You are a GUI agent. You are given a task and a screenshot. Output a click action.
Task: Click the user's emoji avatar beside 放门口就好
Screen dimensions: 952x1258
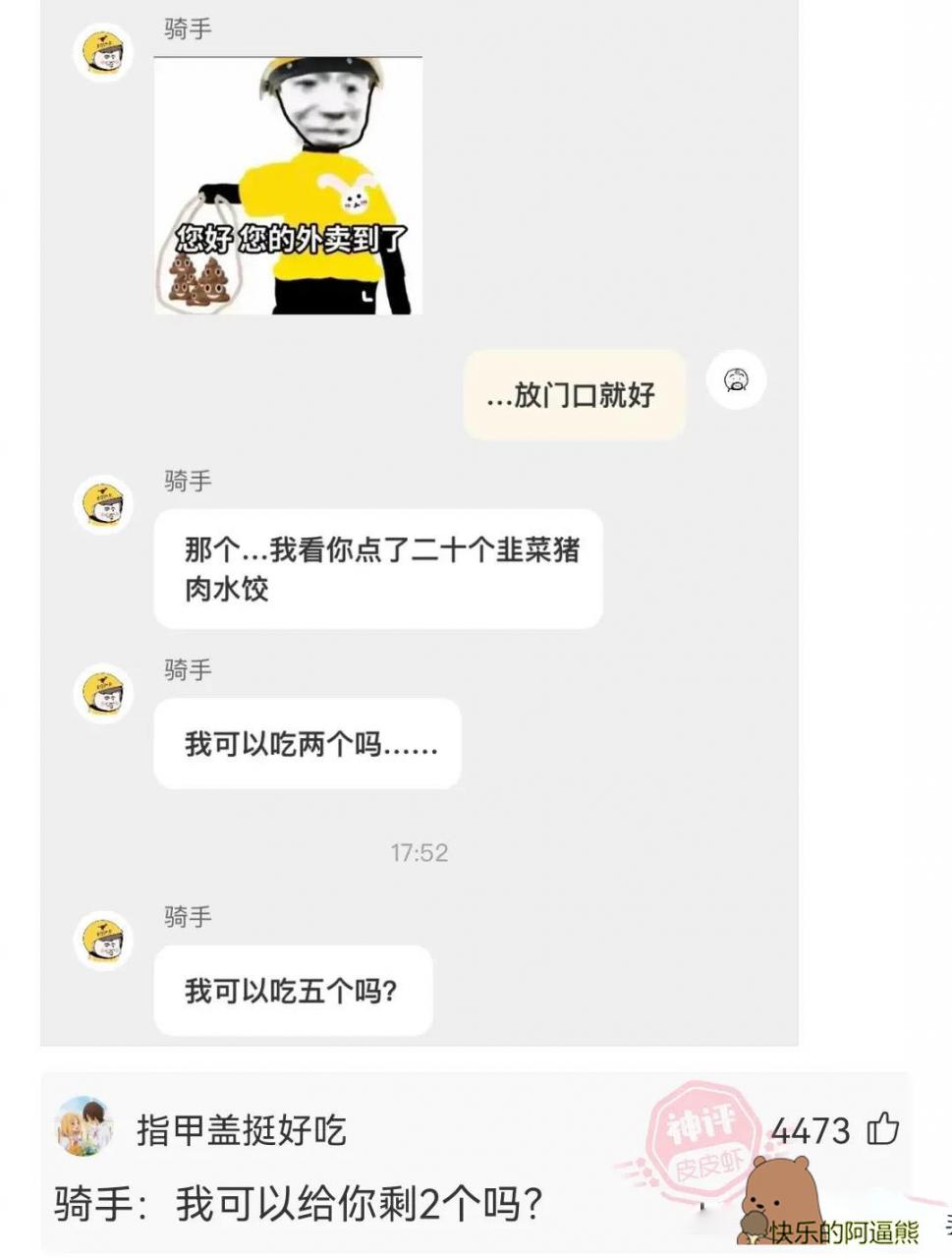click(x=735, y=380)
